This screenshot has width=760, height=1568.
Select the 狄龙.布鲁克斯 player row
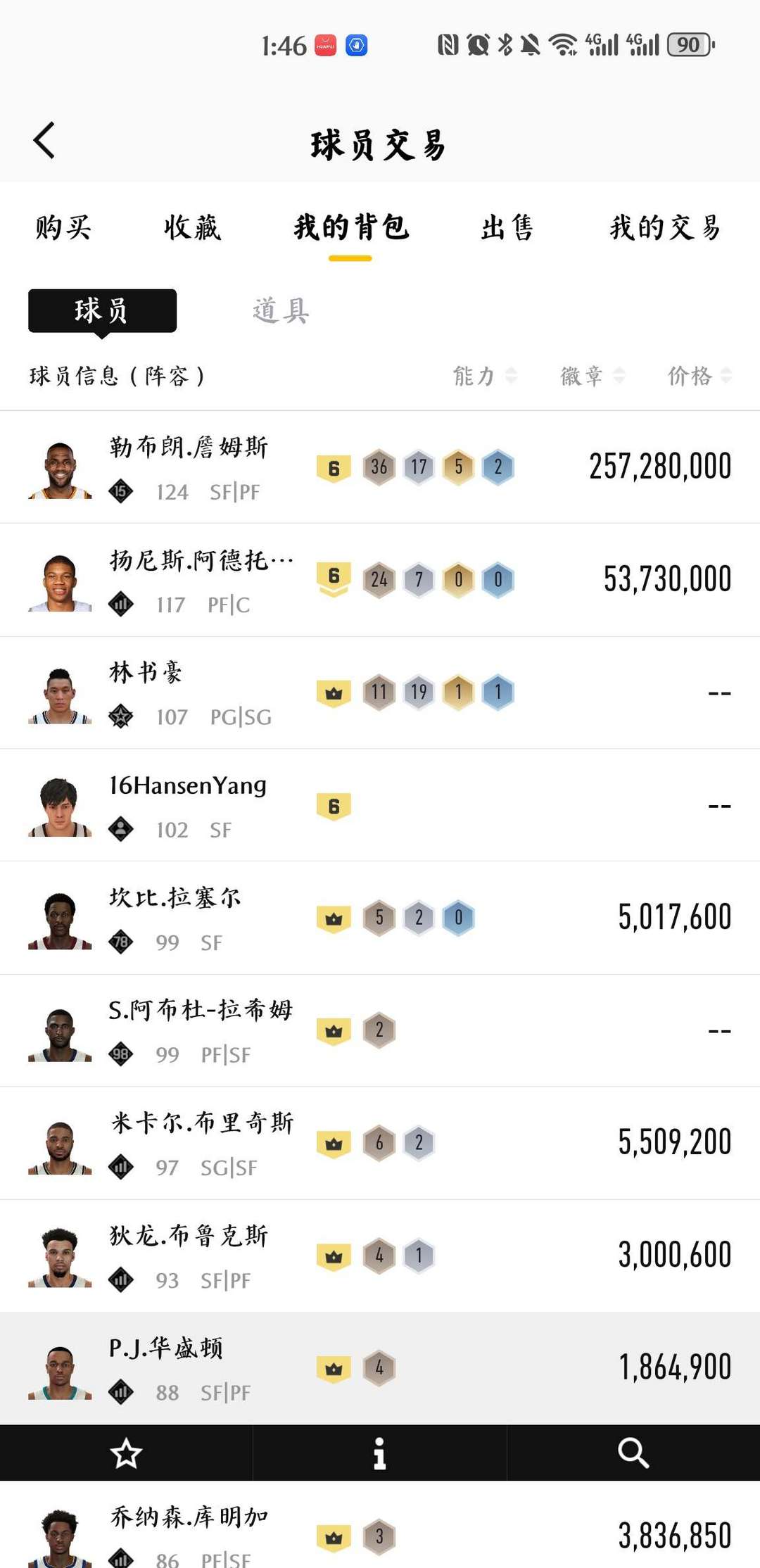point(380,1256)
